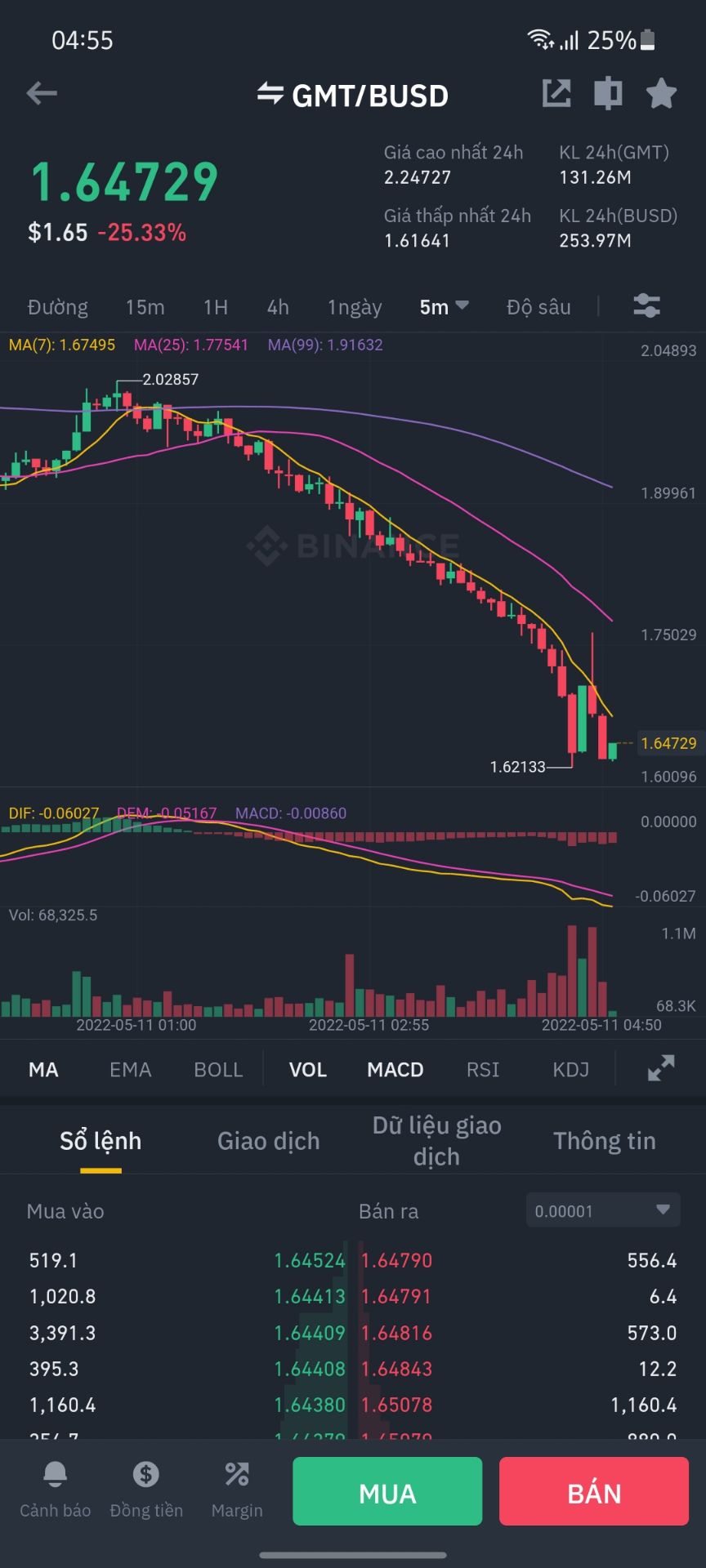The width and height of the screenshot is (706, 1568).
Task: Open Cảnh báo price alerts bell
Action: tap(54, 1490)
